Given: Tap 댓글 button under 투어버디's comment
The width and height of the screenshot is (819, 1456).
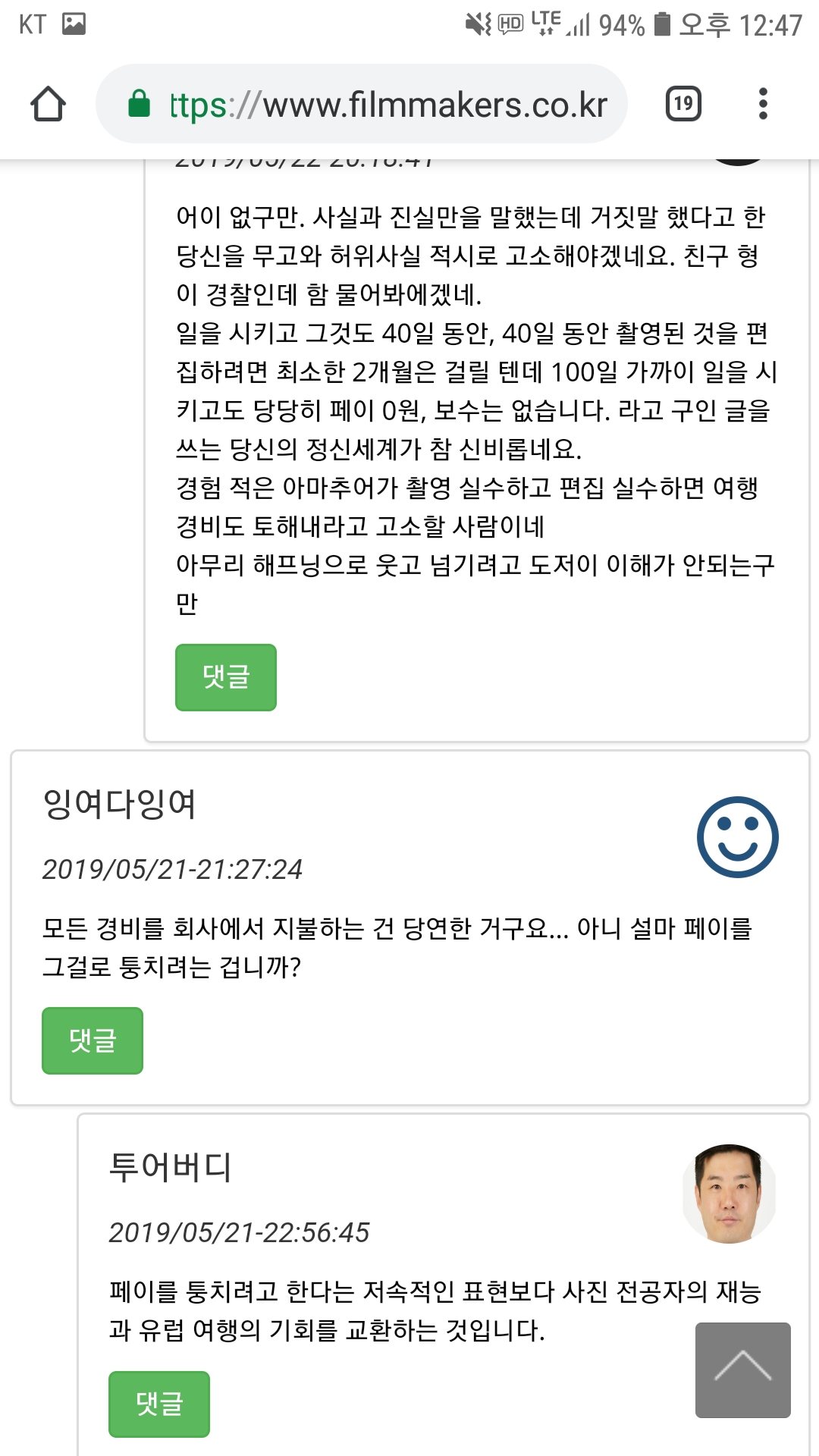Looking at the screenshot, I should (159, 1404).
